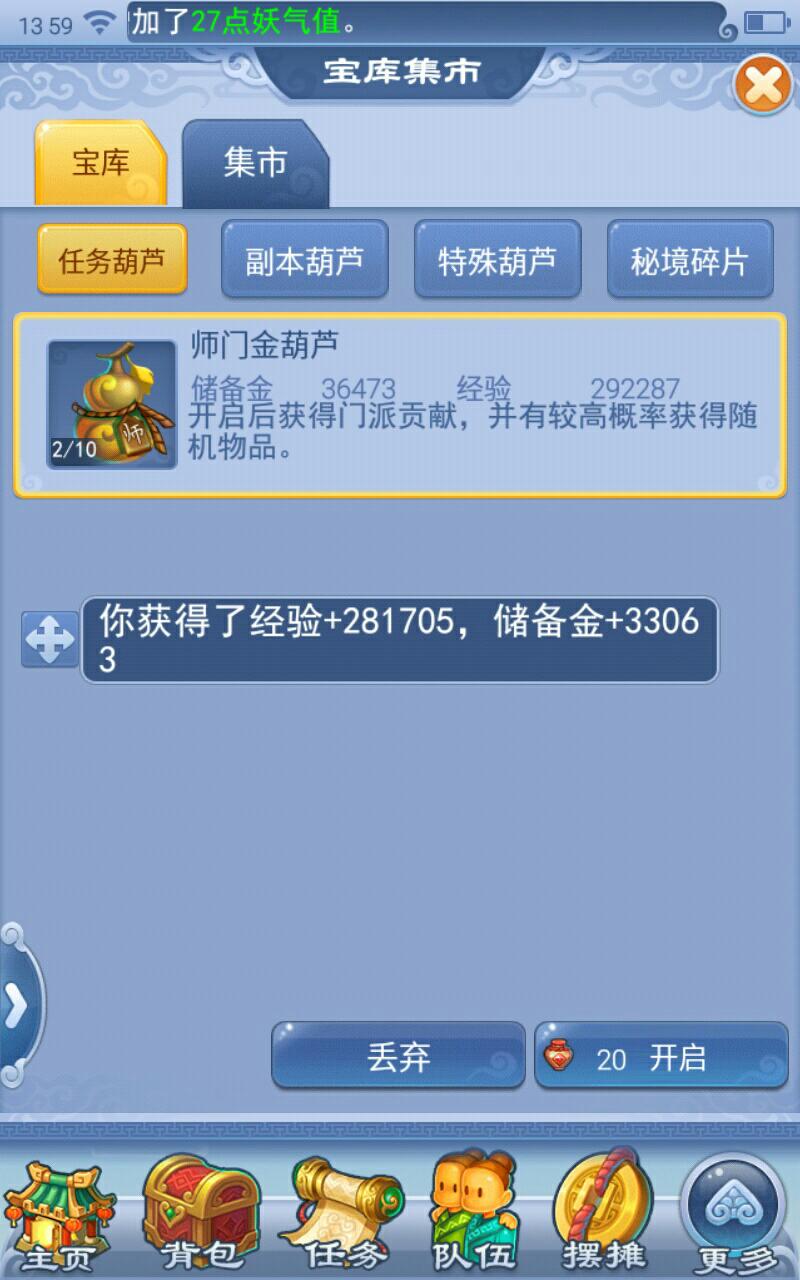Switch to the 集市 tab

click(x=255, y=164)
